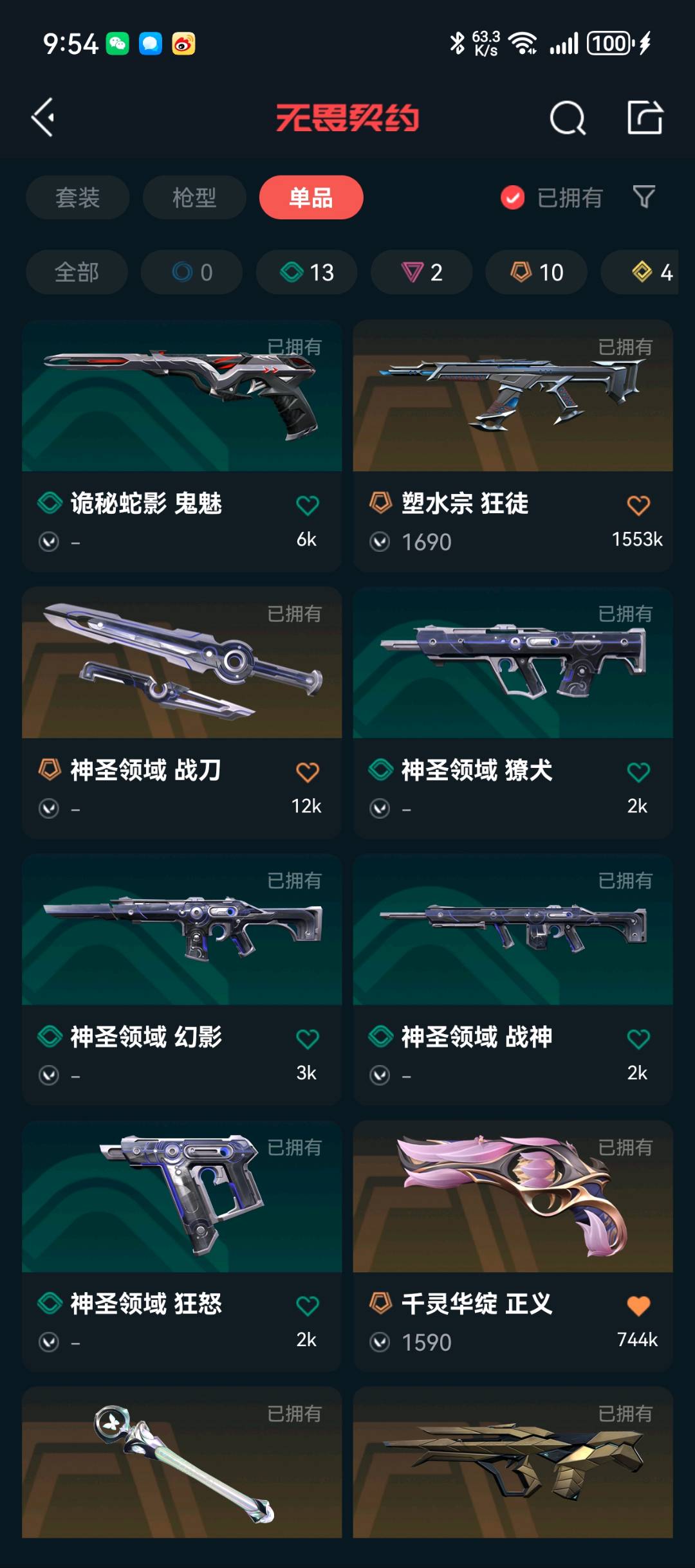Like the 神圣领域 獠犬 skin
Viewport: 695px width, 1568px height.
click(x=638, y=772)
